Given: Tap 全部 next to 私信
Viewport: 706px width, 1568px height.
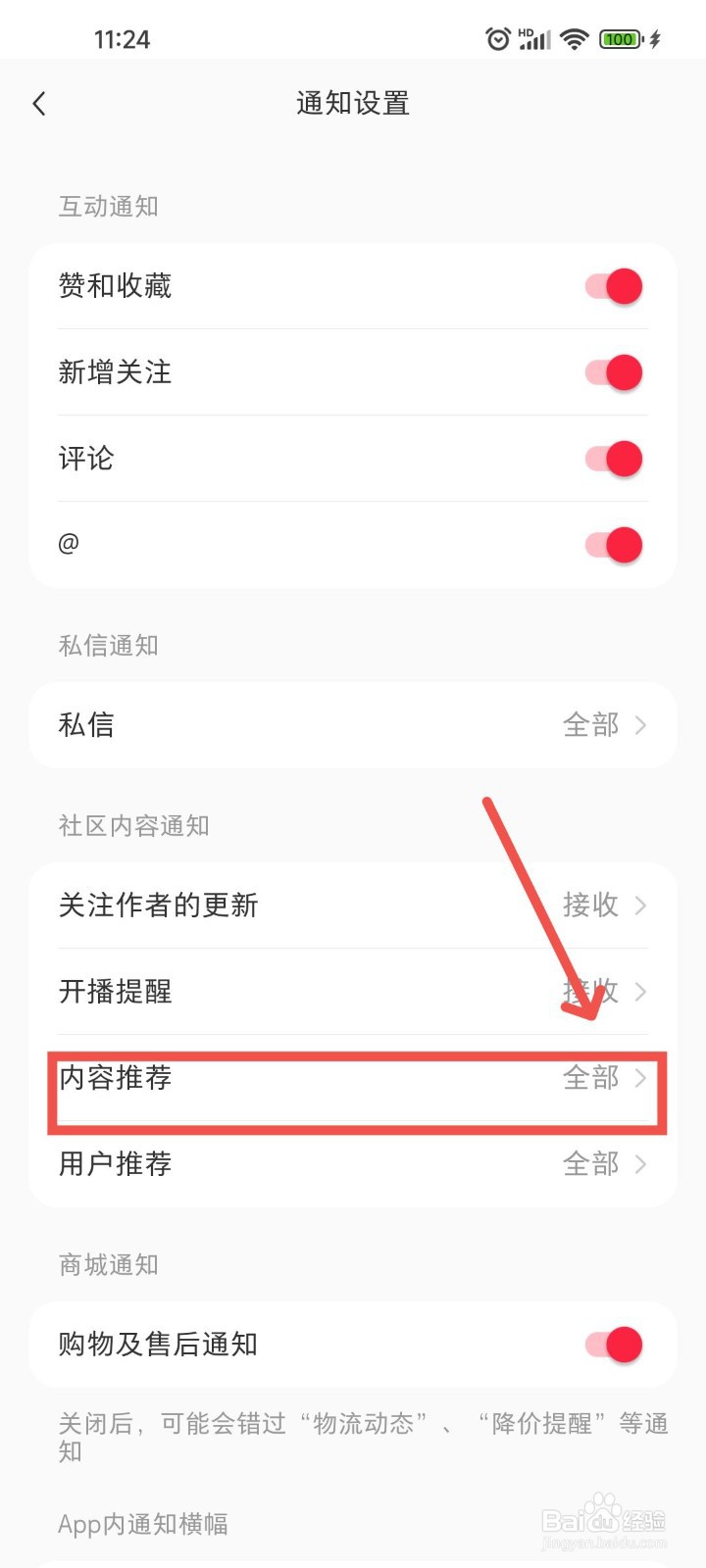Looking at the screenshot, I should click(x=590, y=725).
